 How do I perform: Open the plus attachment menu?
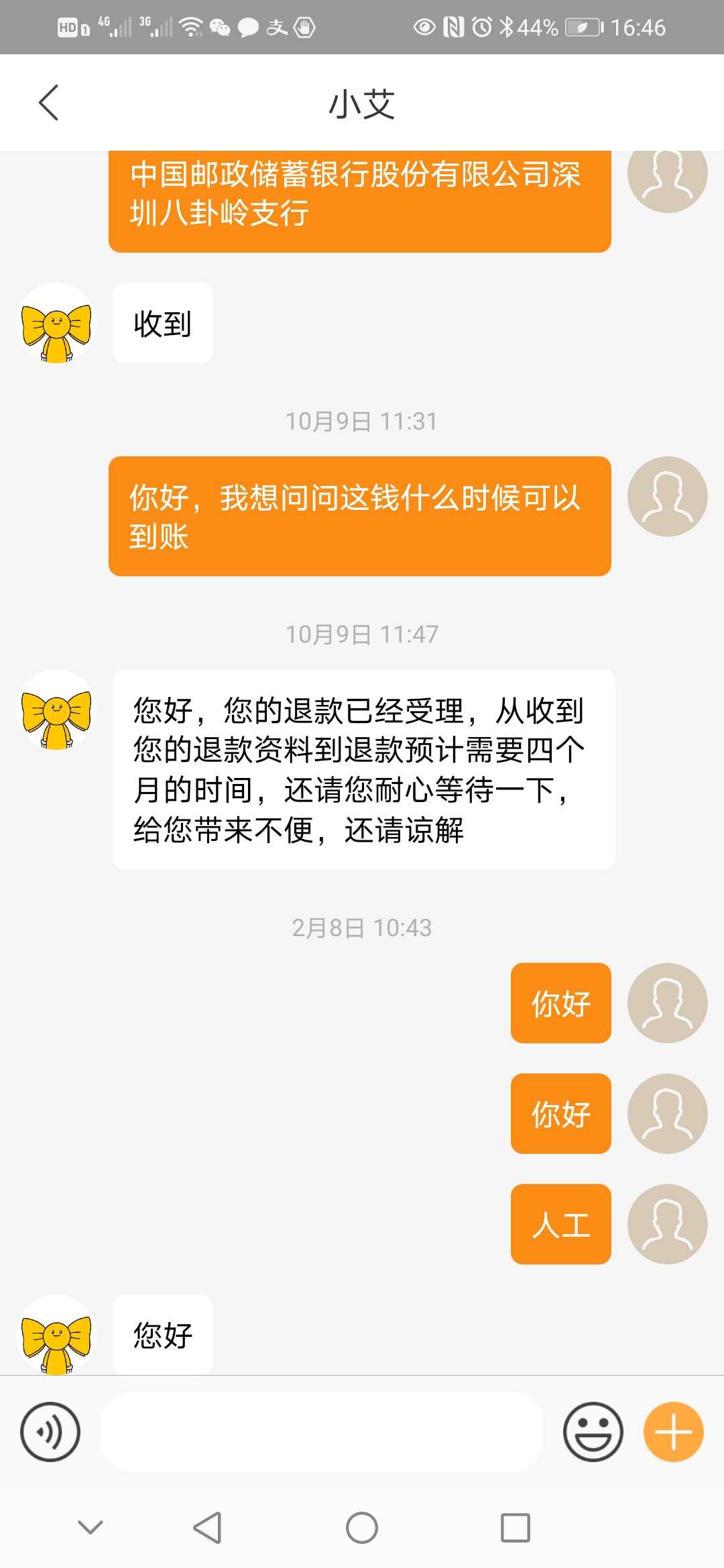click(x=673, y=1431)
